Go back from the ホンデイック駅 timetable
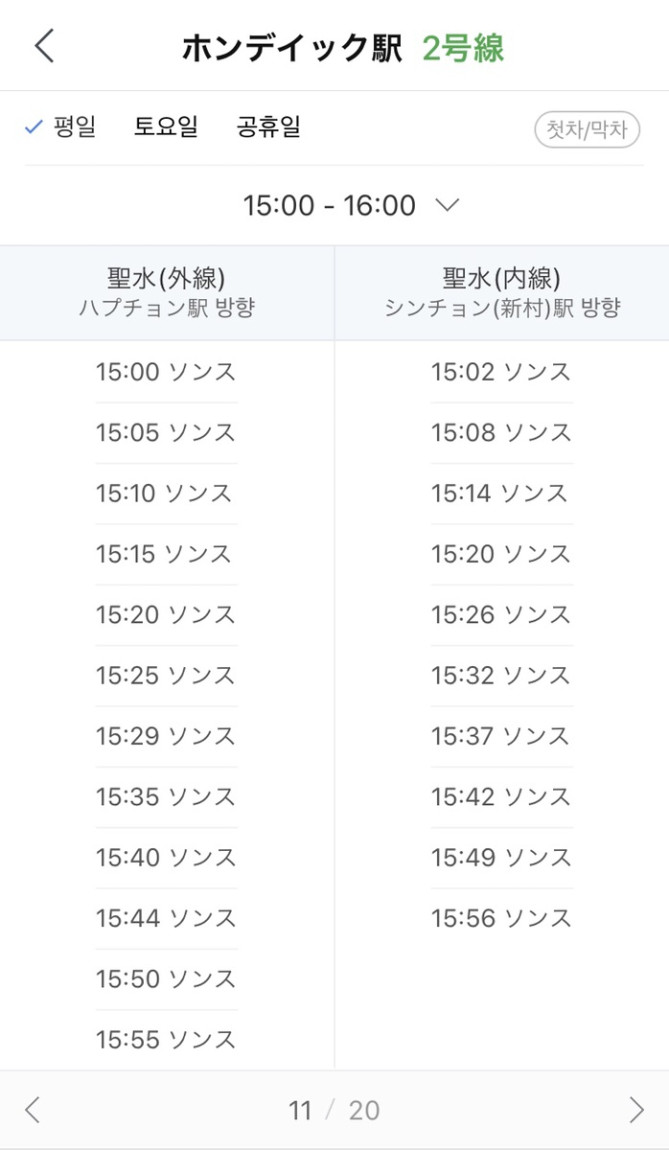Screen dimensions: 669x1150 coord(44,46)
